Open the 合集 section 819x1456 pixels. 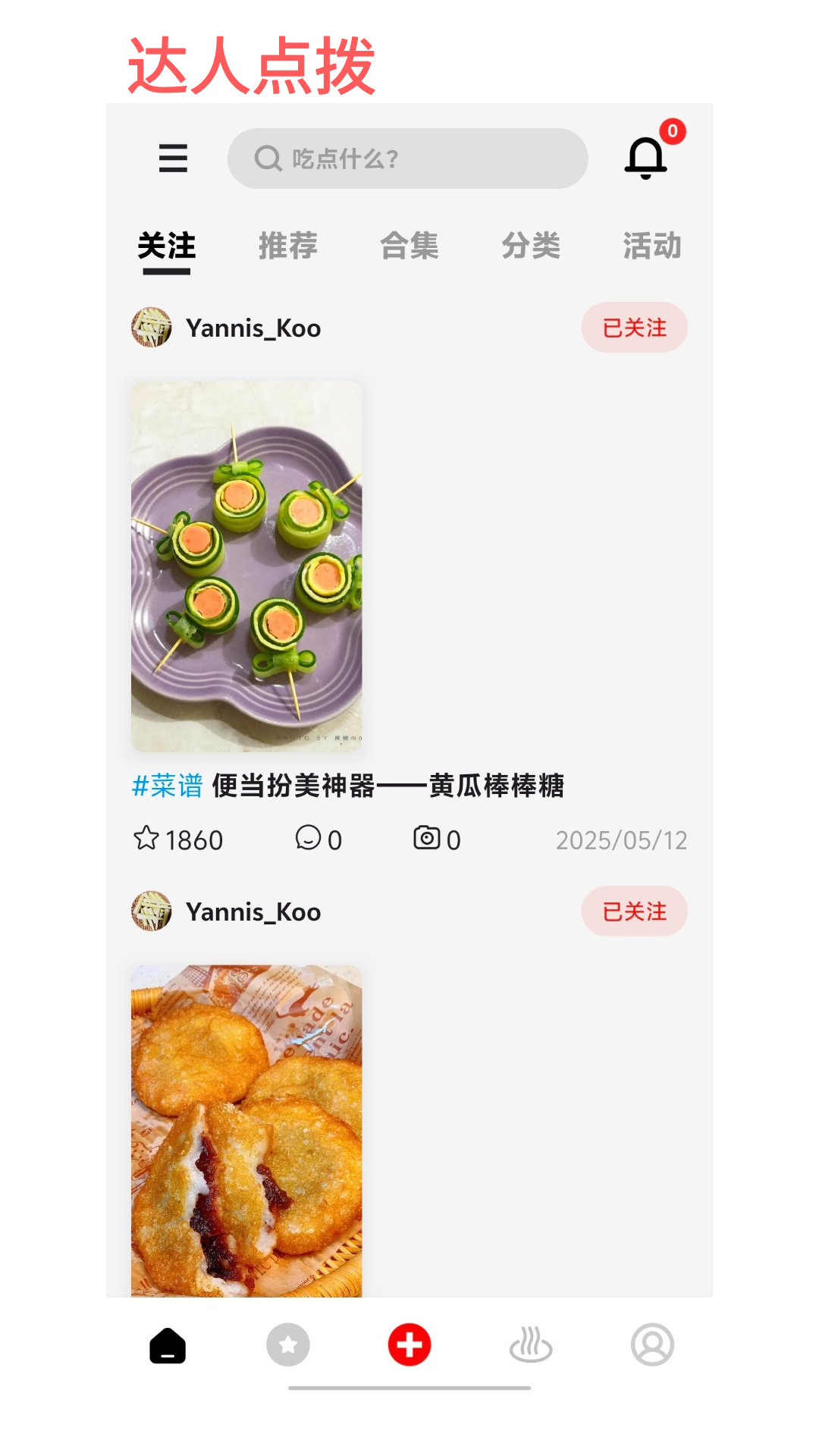tap(409, 246)
